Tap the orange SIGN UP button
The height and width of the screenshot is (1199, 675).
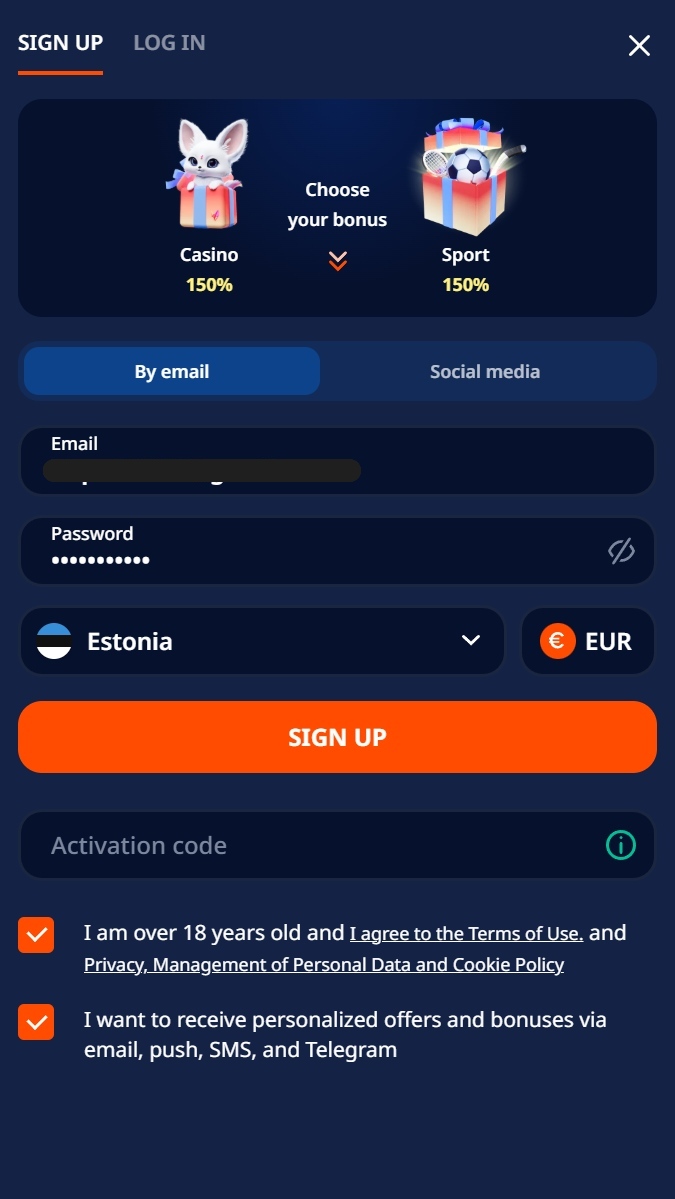(337, 737)
